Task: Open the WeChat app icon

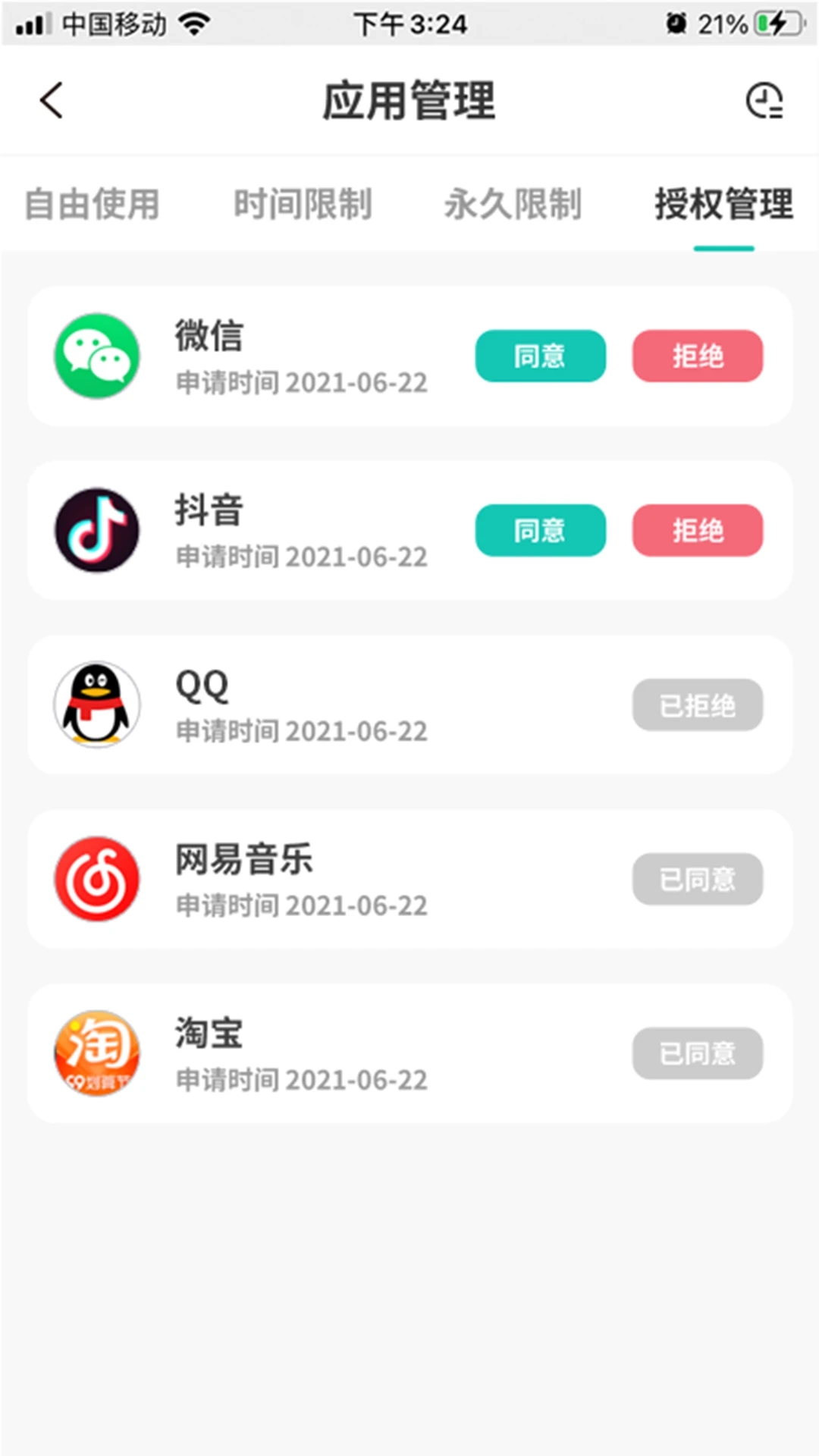Action: coord(97,356)
